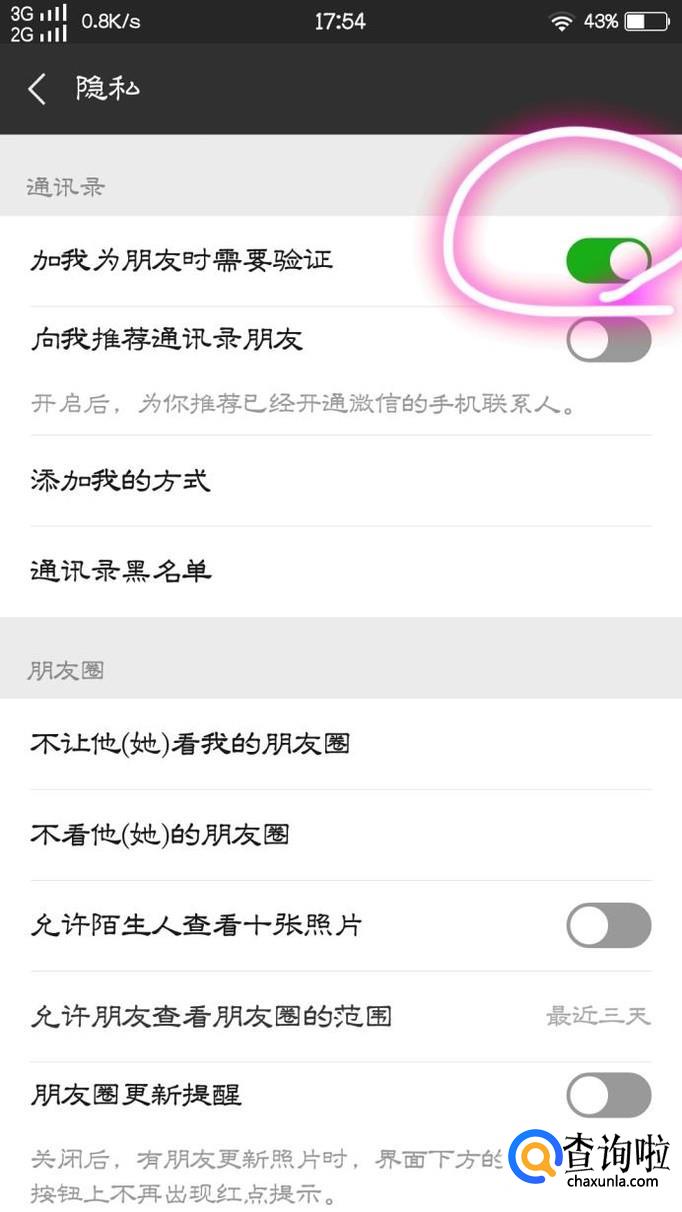Viewport: 682px width, 1212px height.
Task: Open 不让他(她)看我的朋友圈
Action: [x=340, y=744]
